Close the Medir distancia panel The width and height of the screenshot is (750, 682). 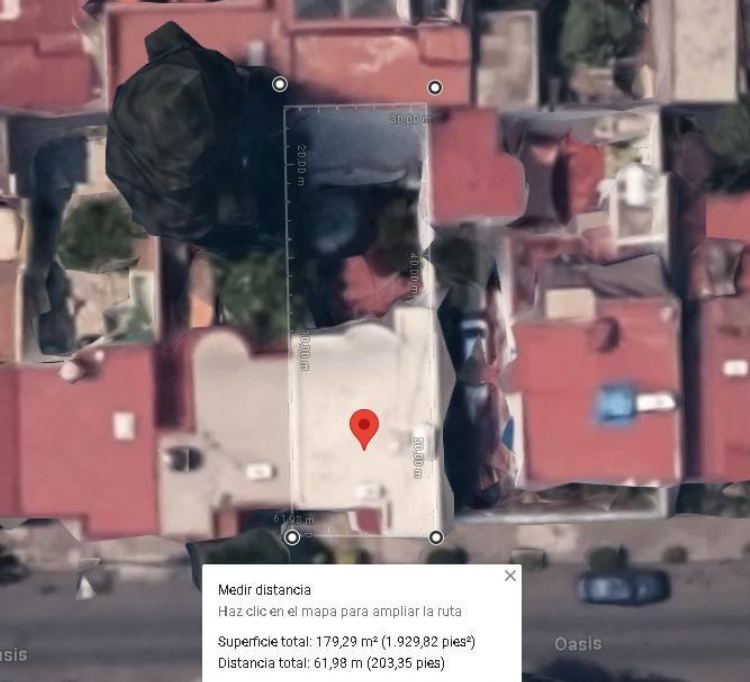(510, 575)
